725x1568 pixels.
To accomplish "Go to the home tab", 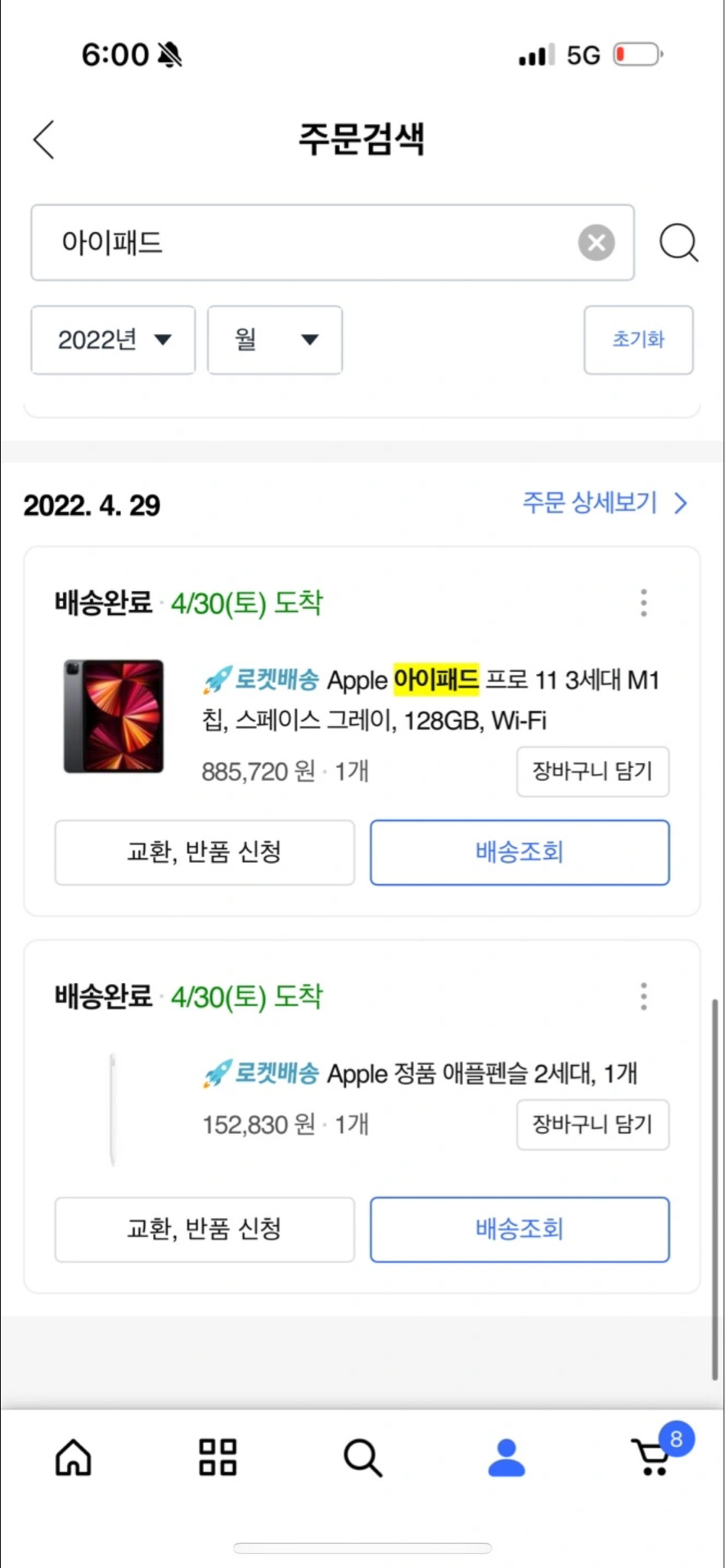I will click(73, 1457).
